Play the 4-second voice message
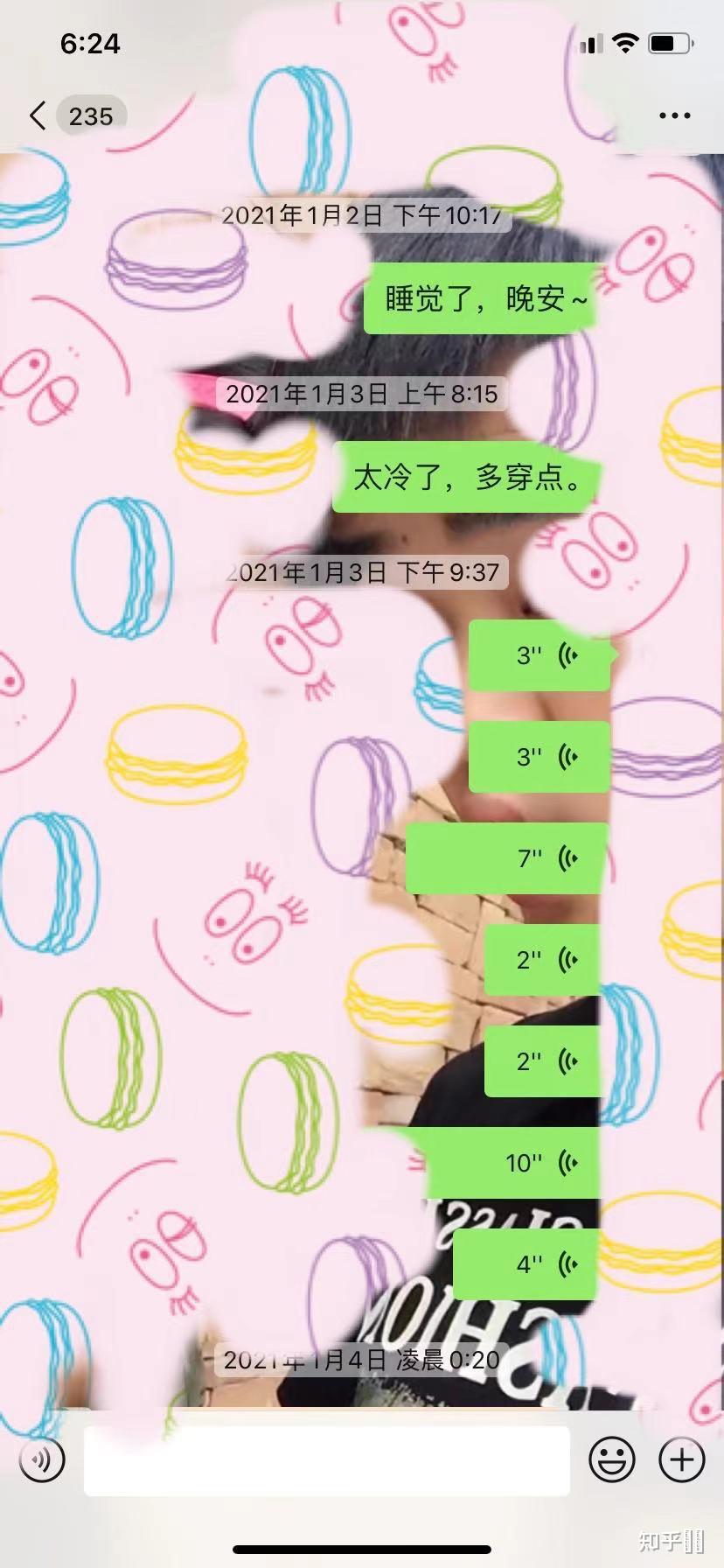724x1568 pixels. pyautogui.click(x=526, y=1264)
